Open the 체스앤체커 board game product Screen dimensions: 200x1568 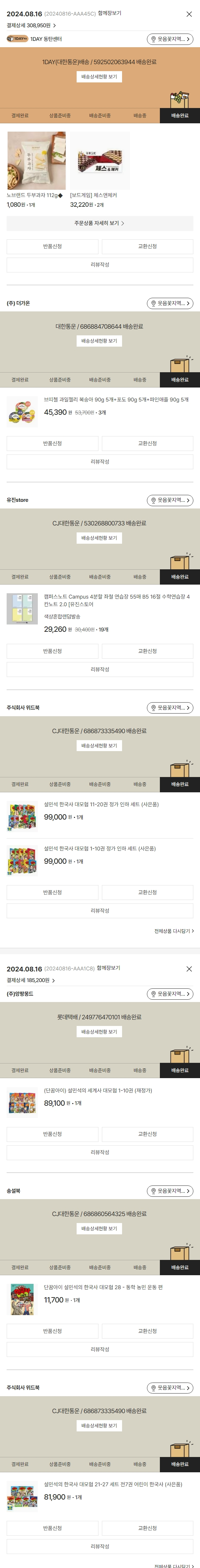[100, 161]
